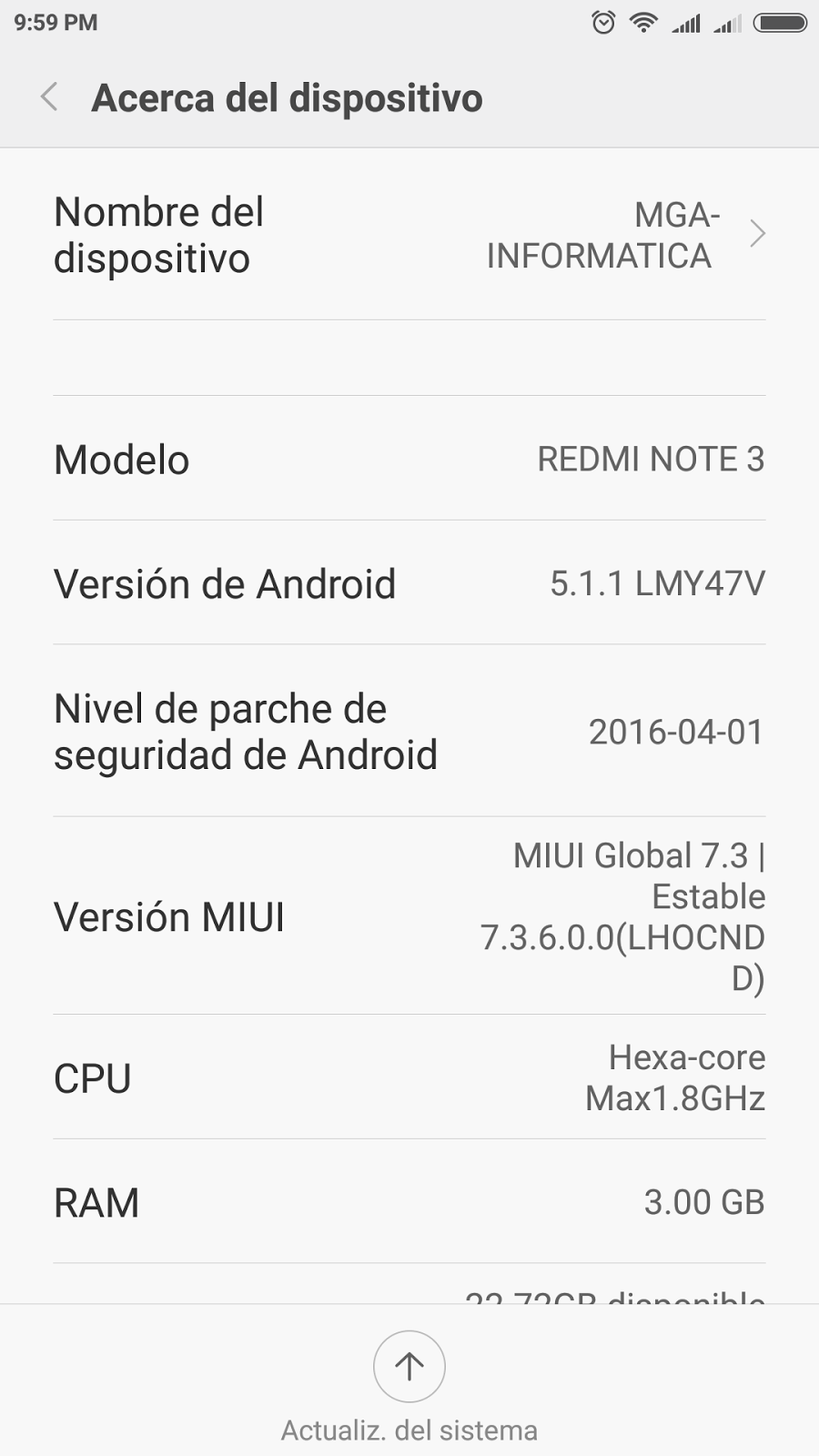Tap the RAM row

(x=409, y=1202)
